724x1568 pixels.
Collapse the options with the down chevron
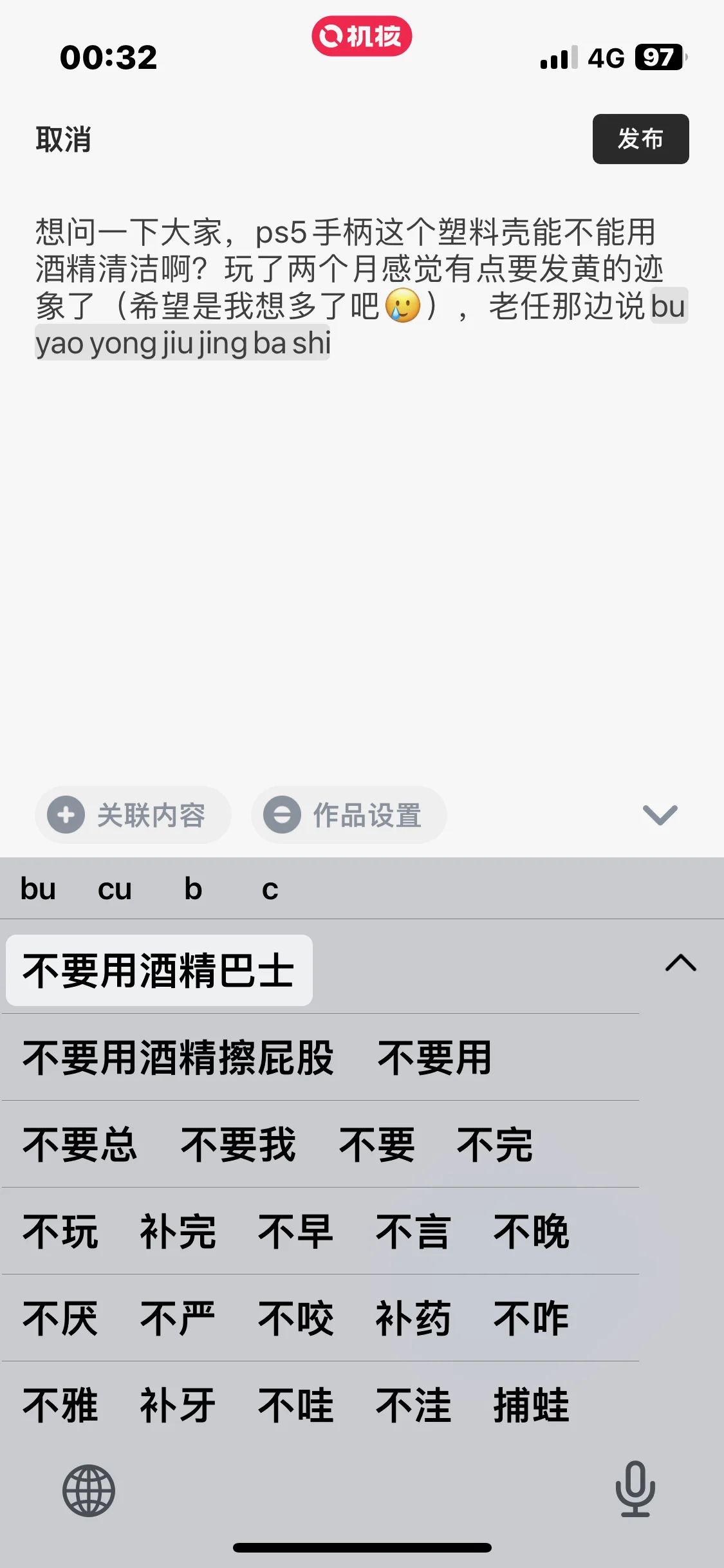[660, 815]
